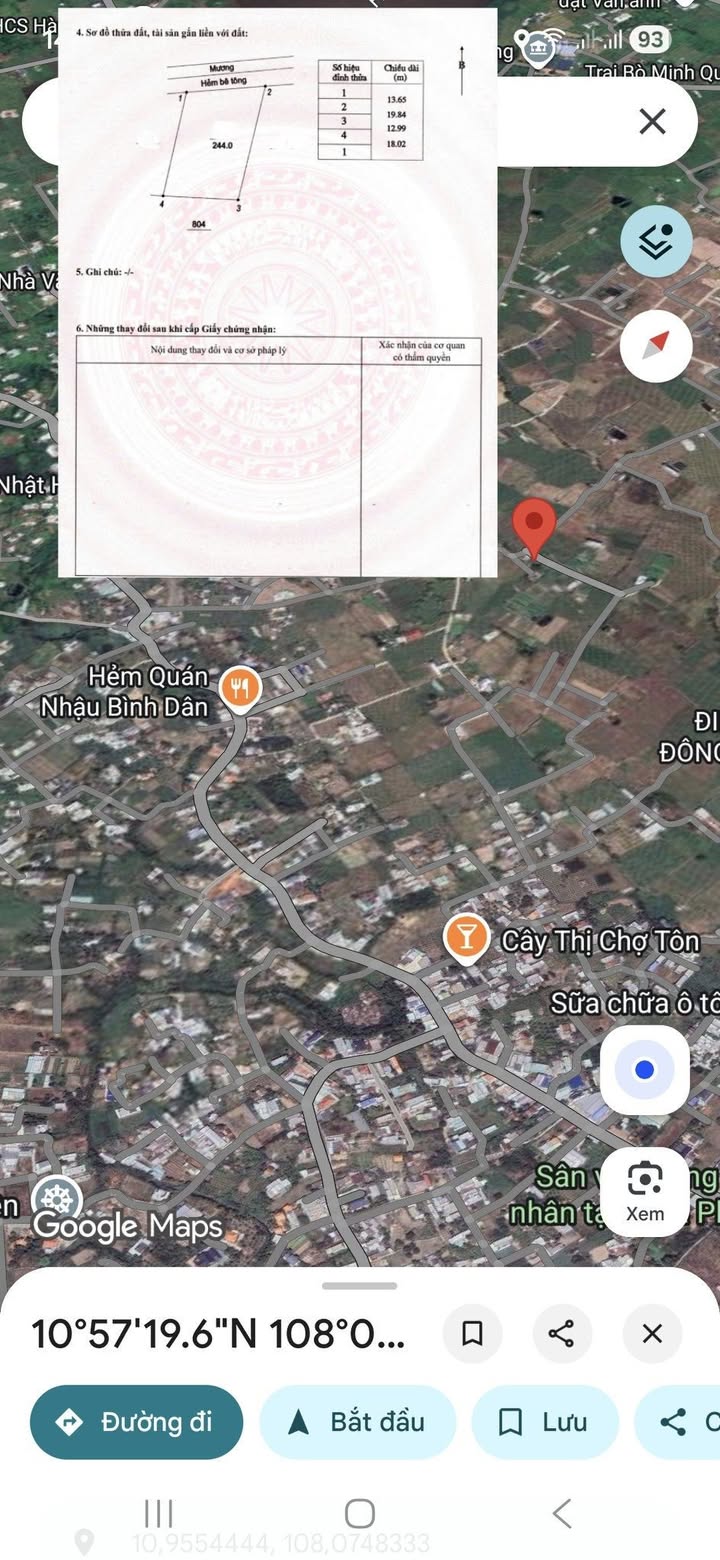Viewport: 720px width, 1560px height.
Task: Open Hẻm Quán Nhậu Bình Dân restaurant marker
Action: (240, 688)
